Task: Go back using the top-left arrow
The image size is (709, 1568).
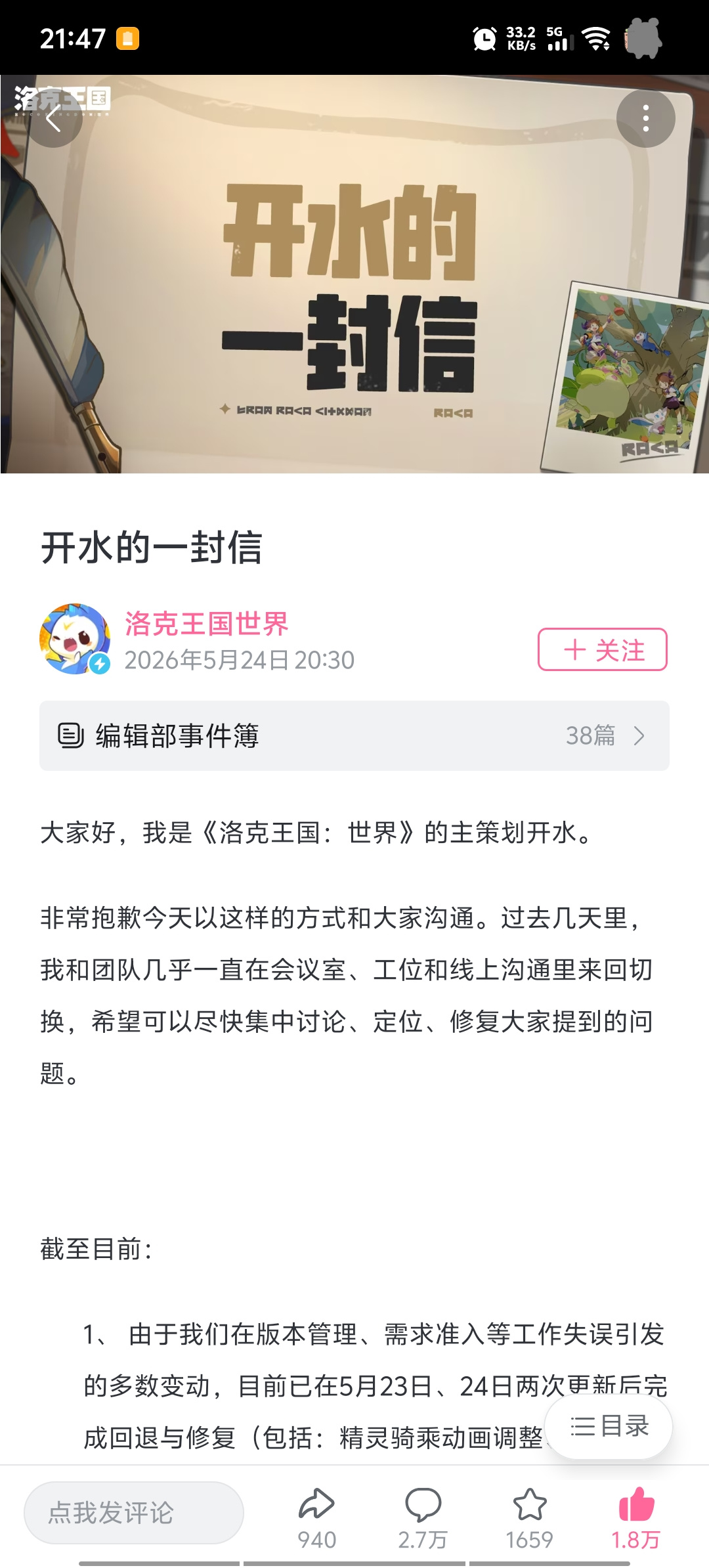Action: (54, 118)
